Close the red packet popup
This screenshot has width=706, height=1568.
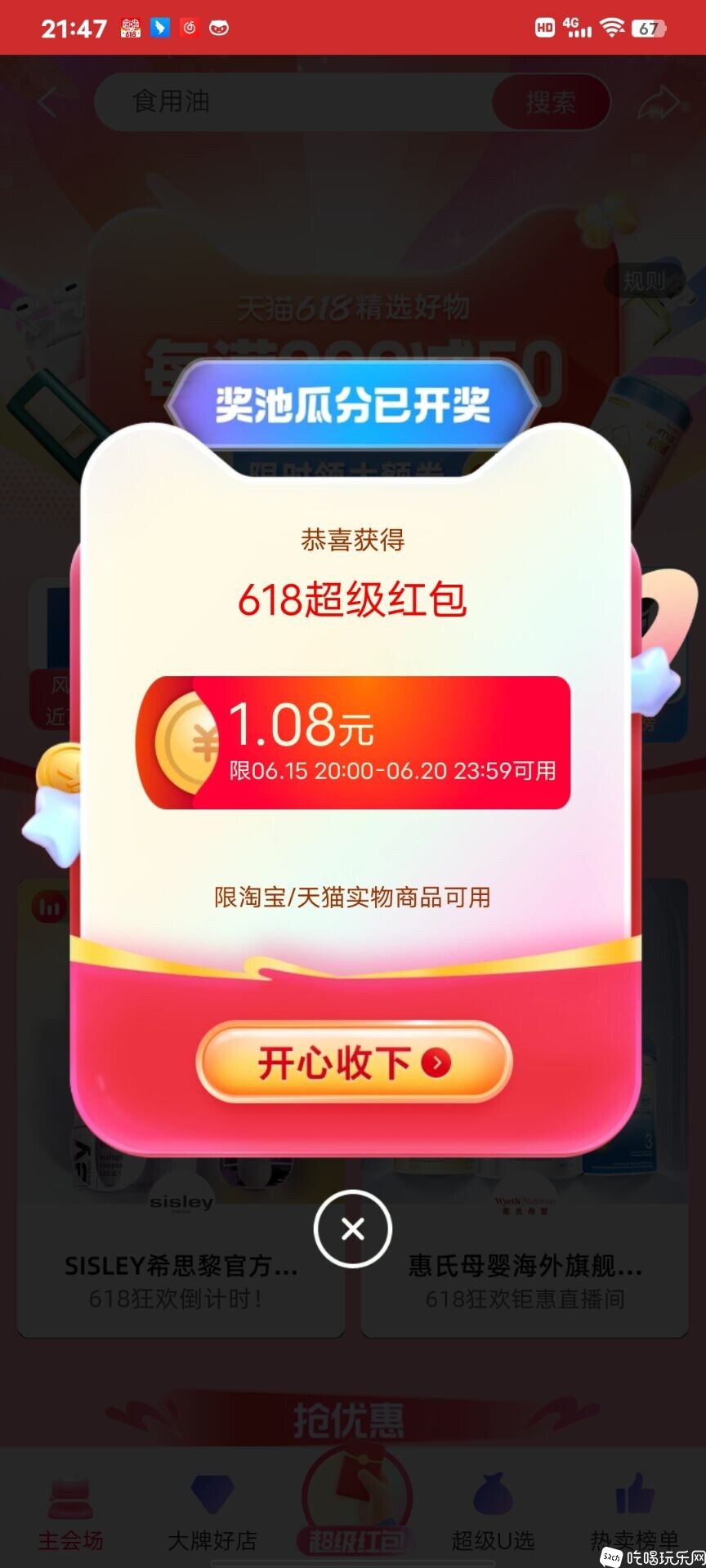353,1228
